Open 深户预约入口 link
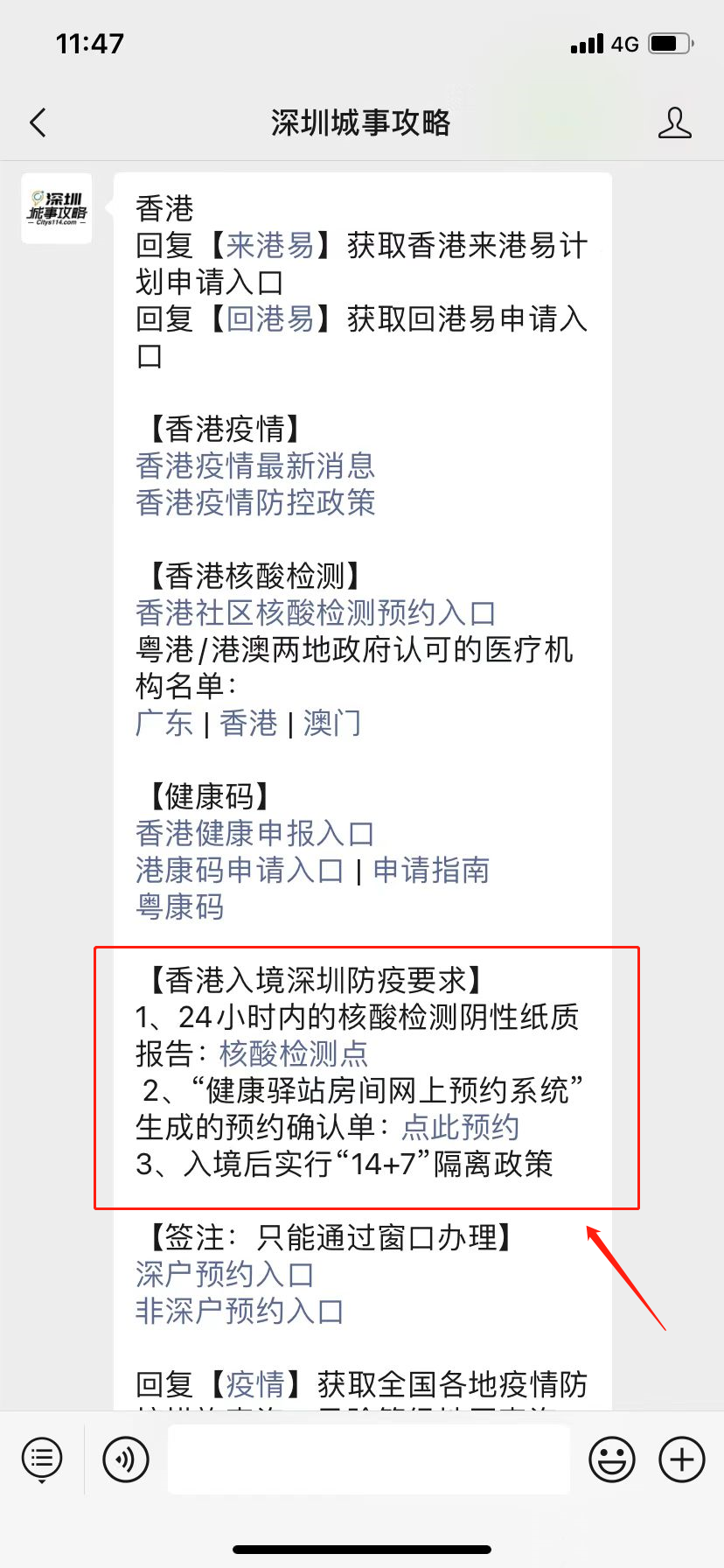 [225, 1274]
